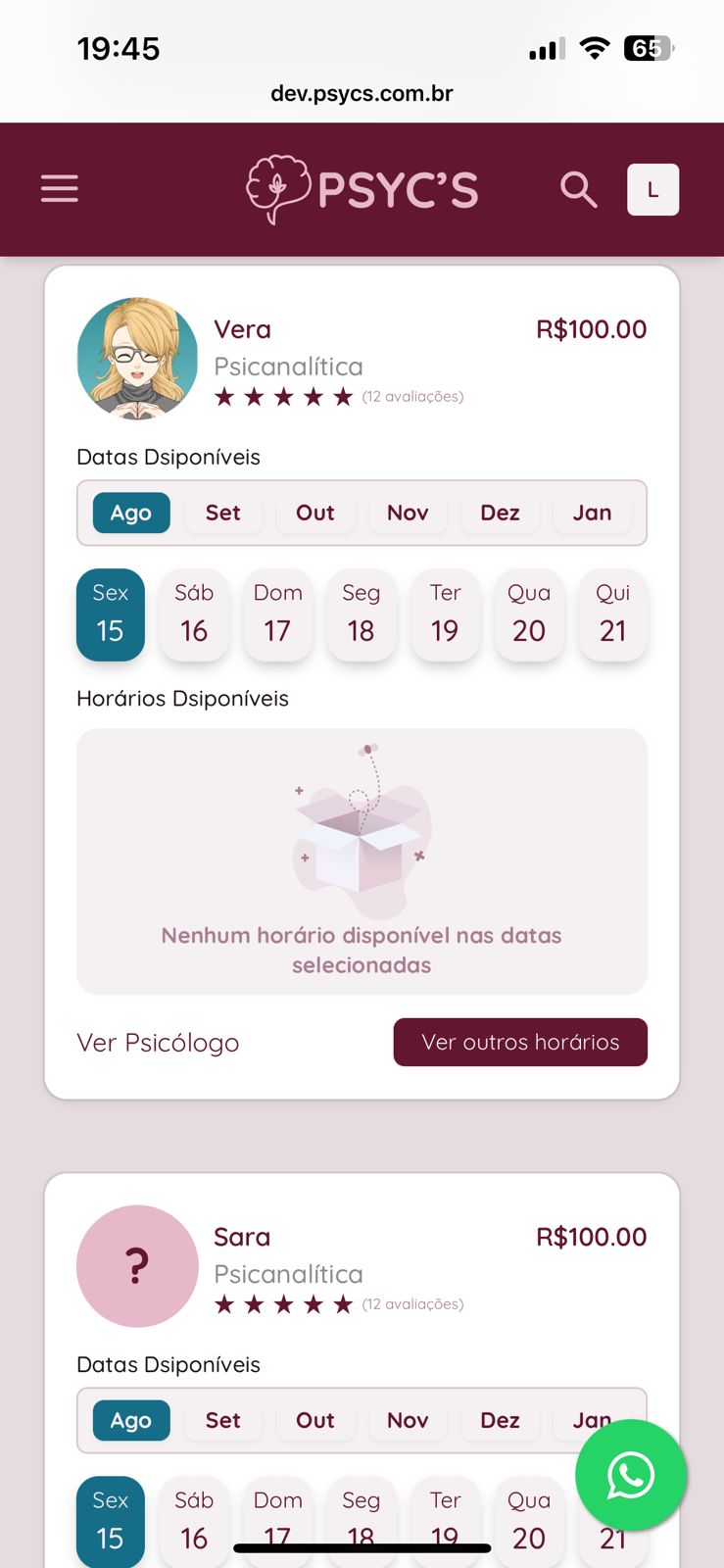Open the hamburger menu
This screenshot has height=1568, width=724.
click(59, 188)
